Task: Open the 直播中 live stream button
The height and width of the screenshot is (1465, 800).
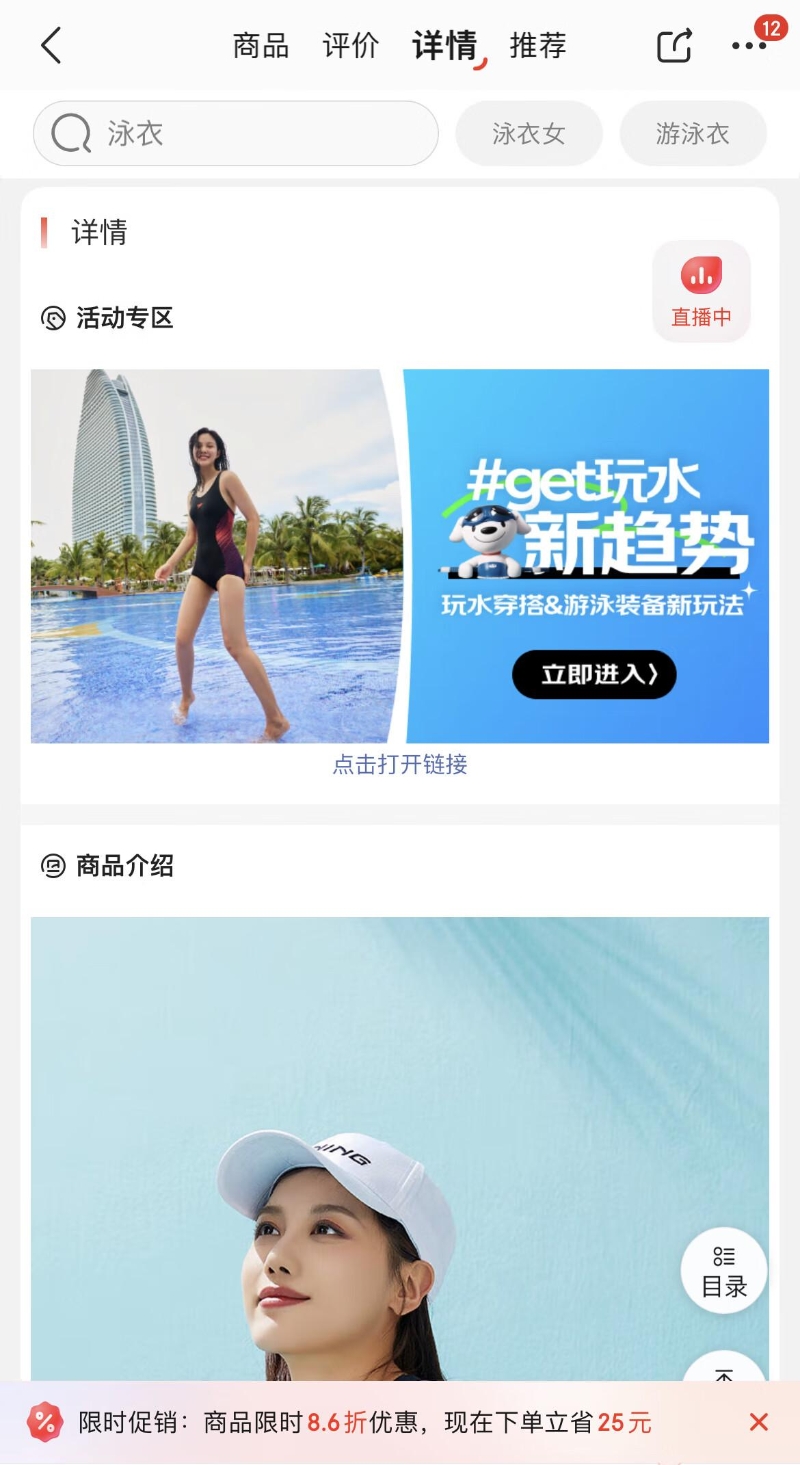Action: click(701, 292)
